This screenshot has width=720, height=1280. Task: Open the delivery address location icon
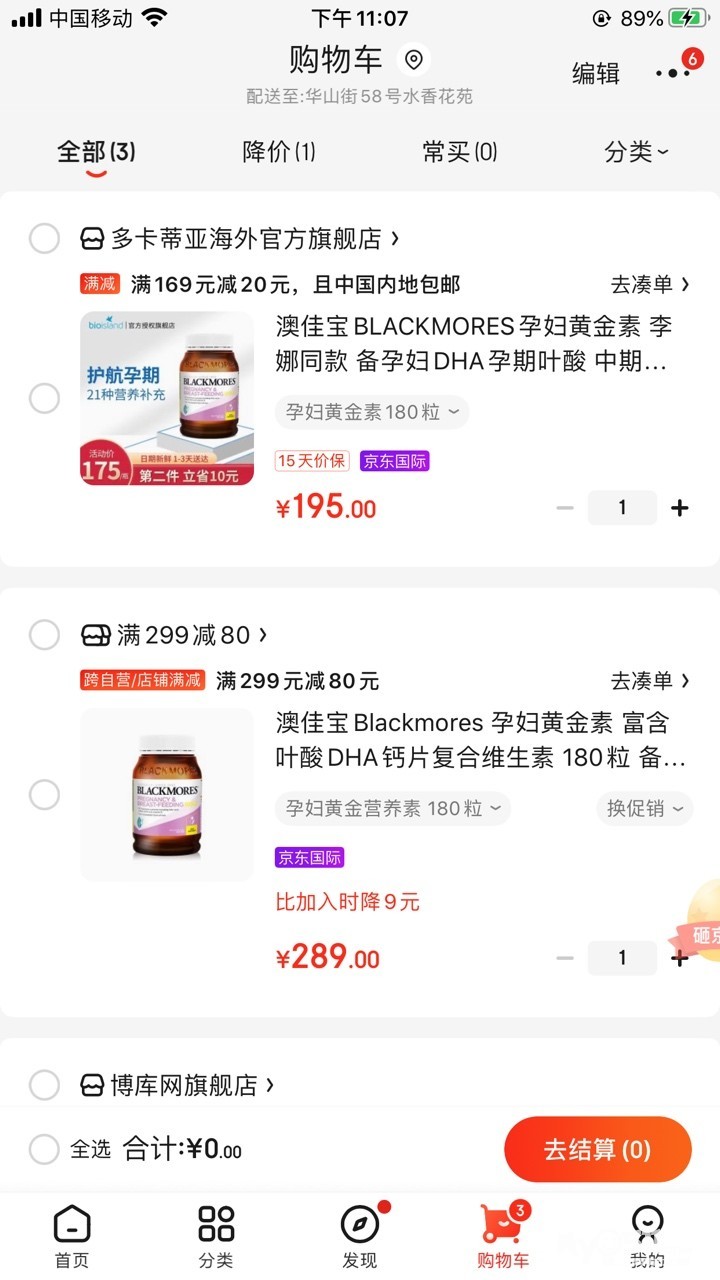coord(413,60)
